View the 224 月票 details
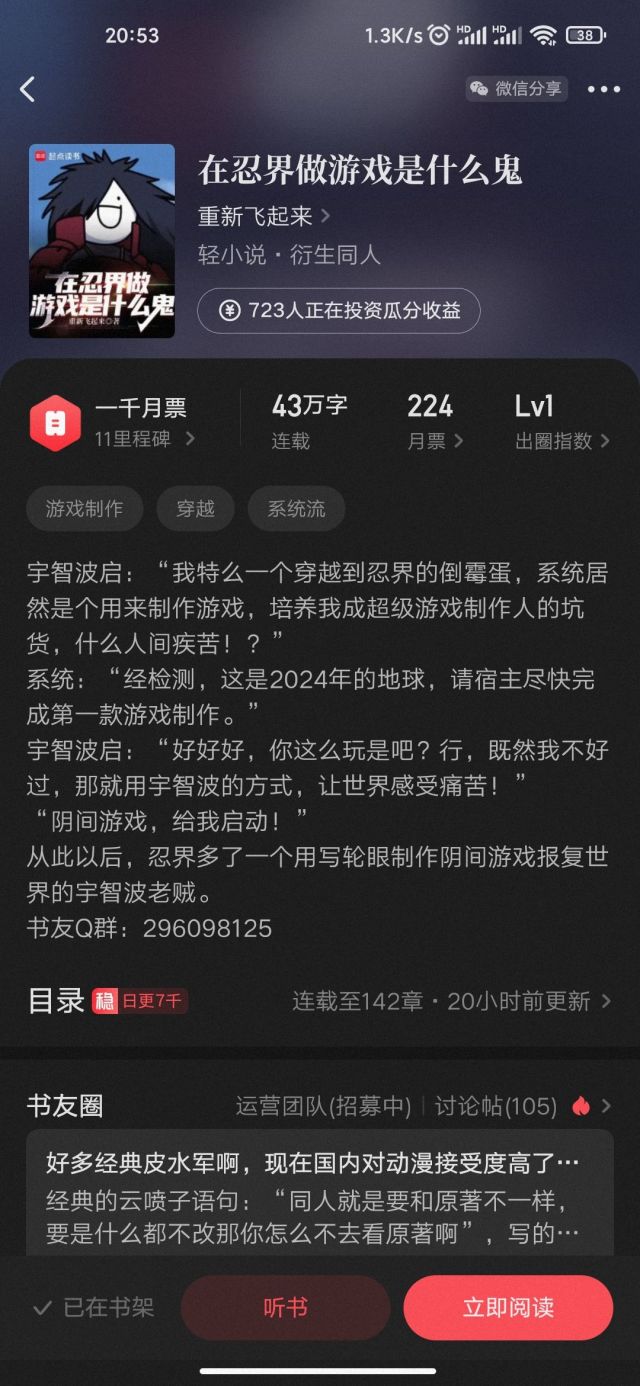 pyautogui.click(x=435, y=422)
